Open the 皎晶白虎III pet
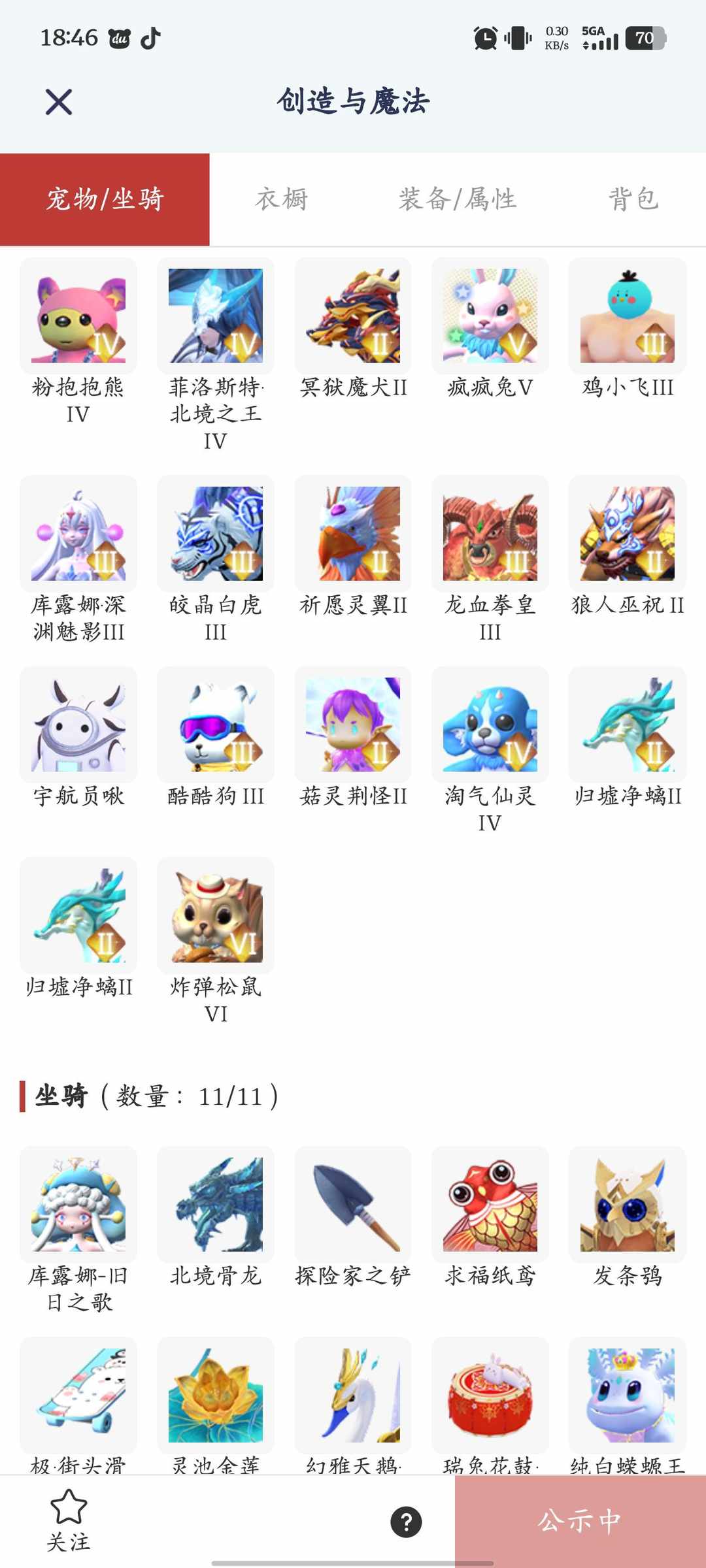Screen dimensions: 706x1568 tap(214, 532)
